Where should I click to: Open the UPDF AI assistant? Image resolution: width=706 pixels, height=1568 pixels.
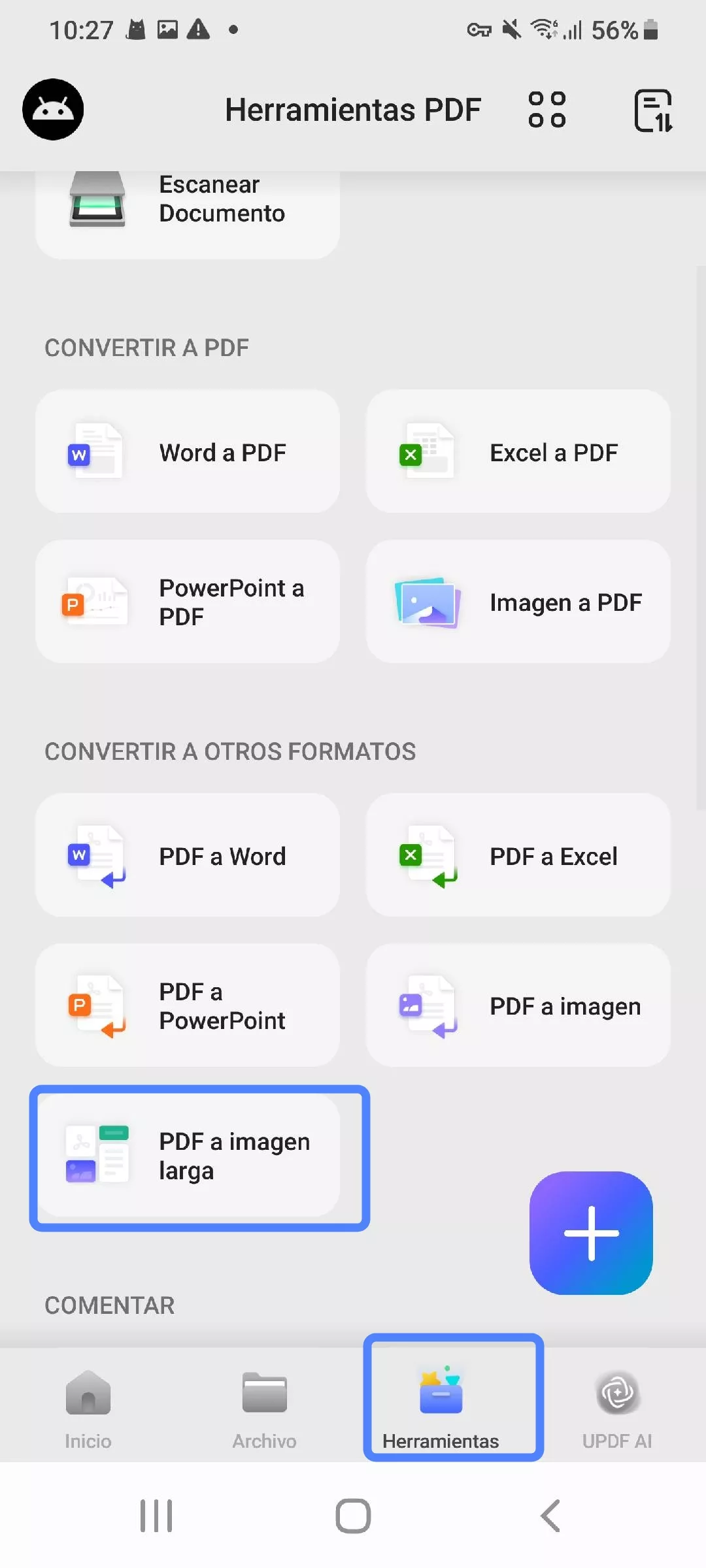coord(616,1398)
